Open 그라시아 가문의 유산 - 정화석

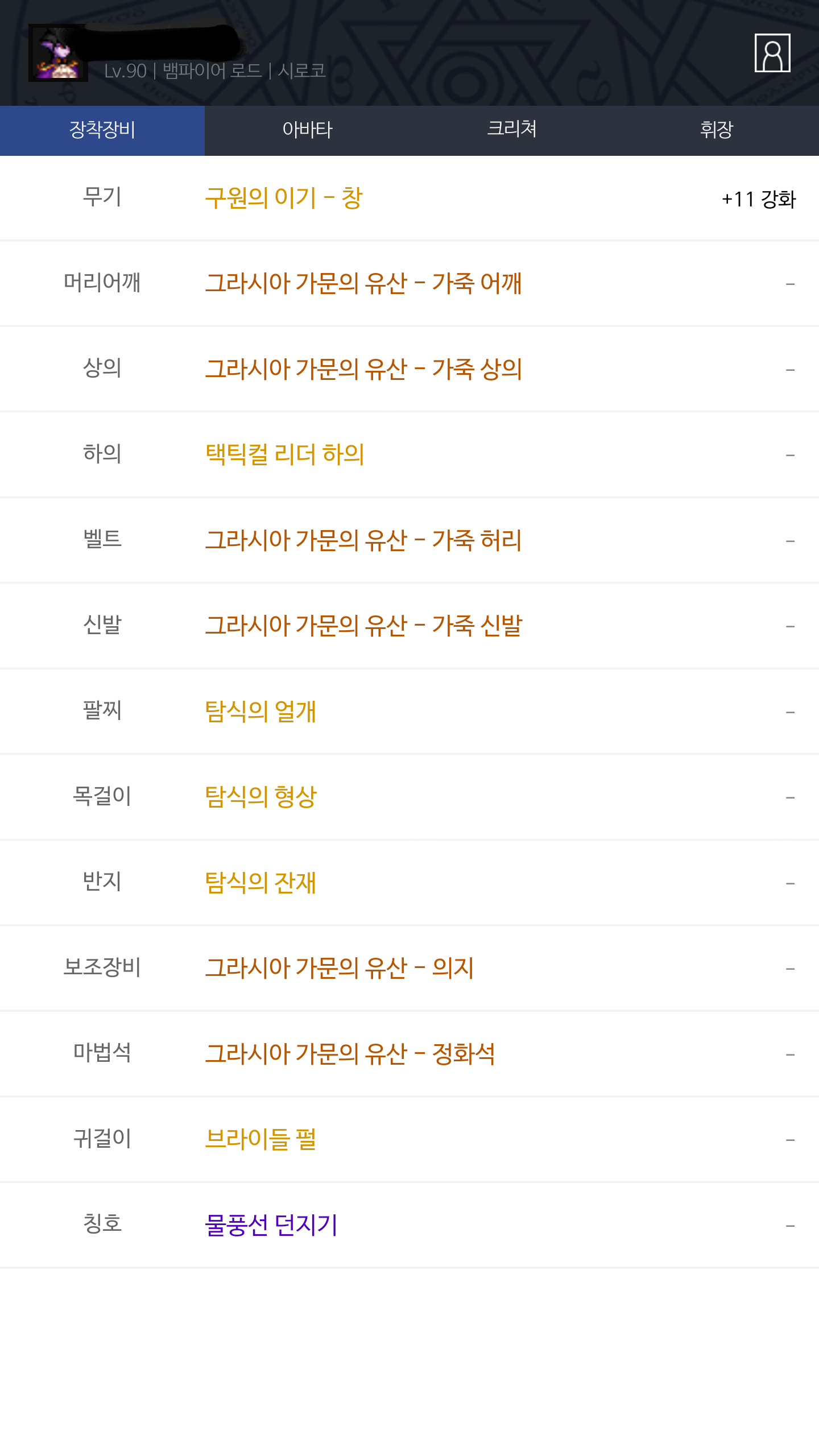point(350,1054)
